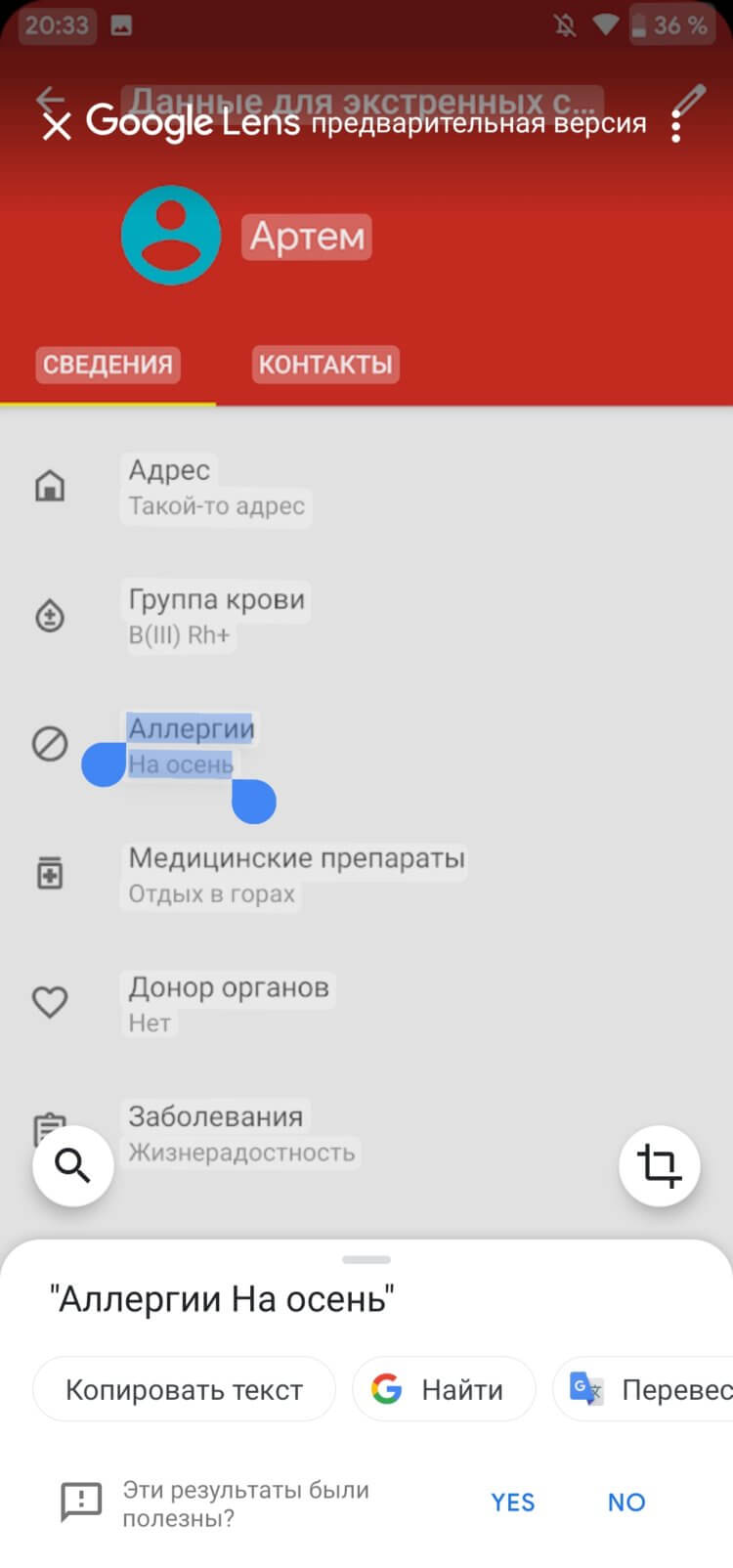Close Google Lens with the X icon

point(57,125)
